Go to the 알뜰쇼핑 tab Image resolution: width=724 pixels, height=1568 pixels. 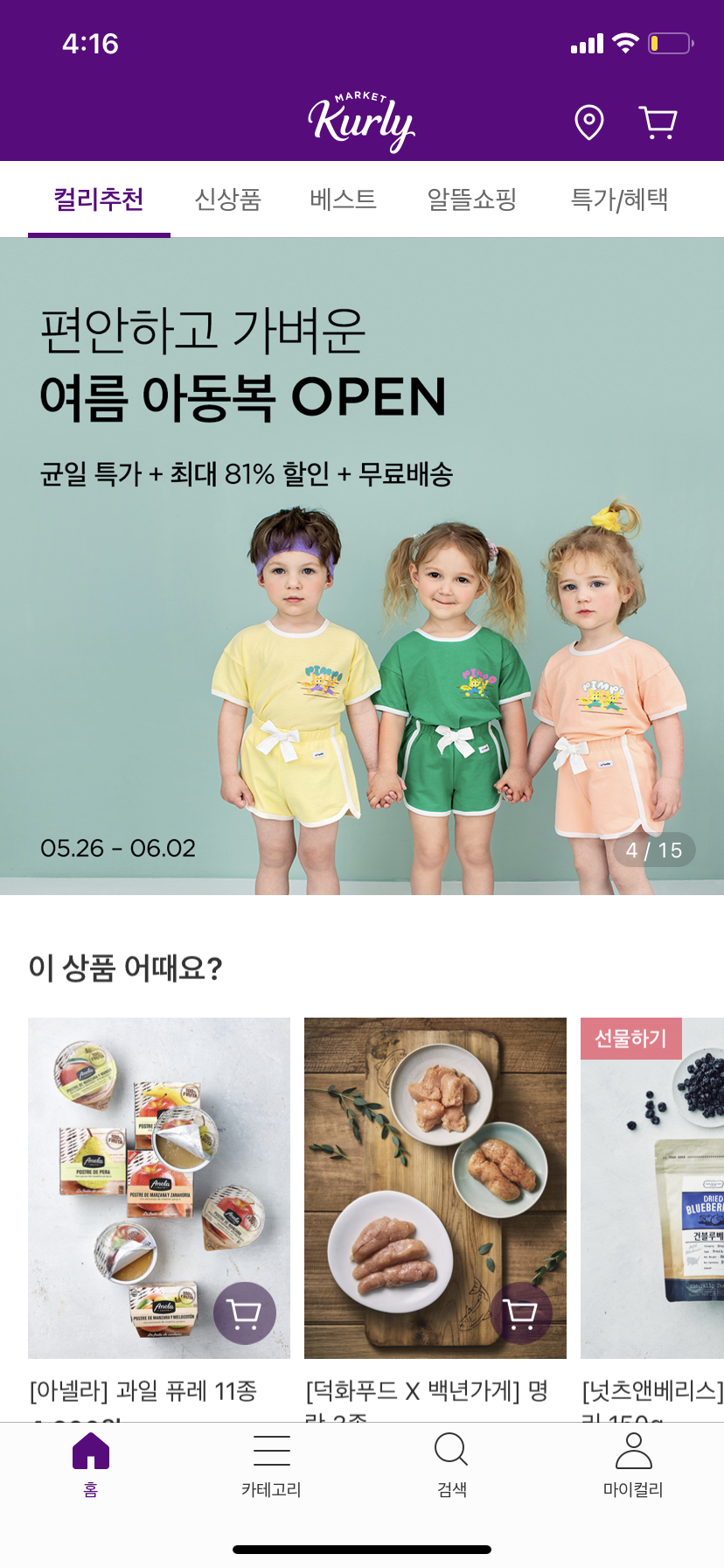tap(471, 199)
